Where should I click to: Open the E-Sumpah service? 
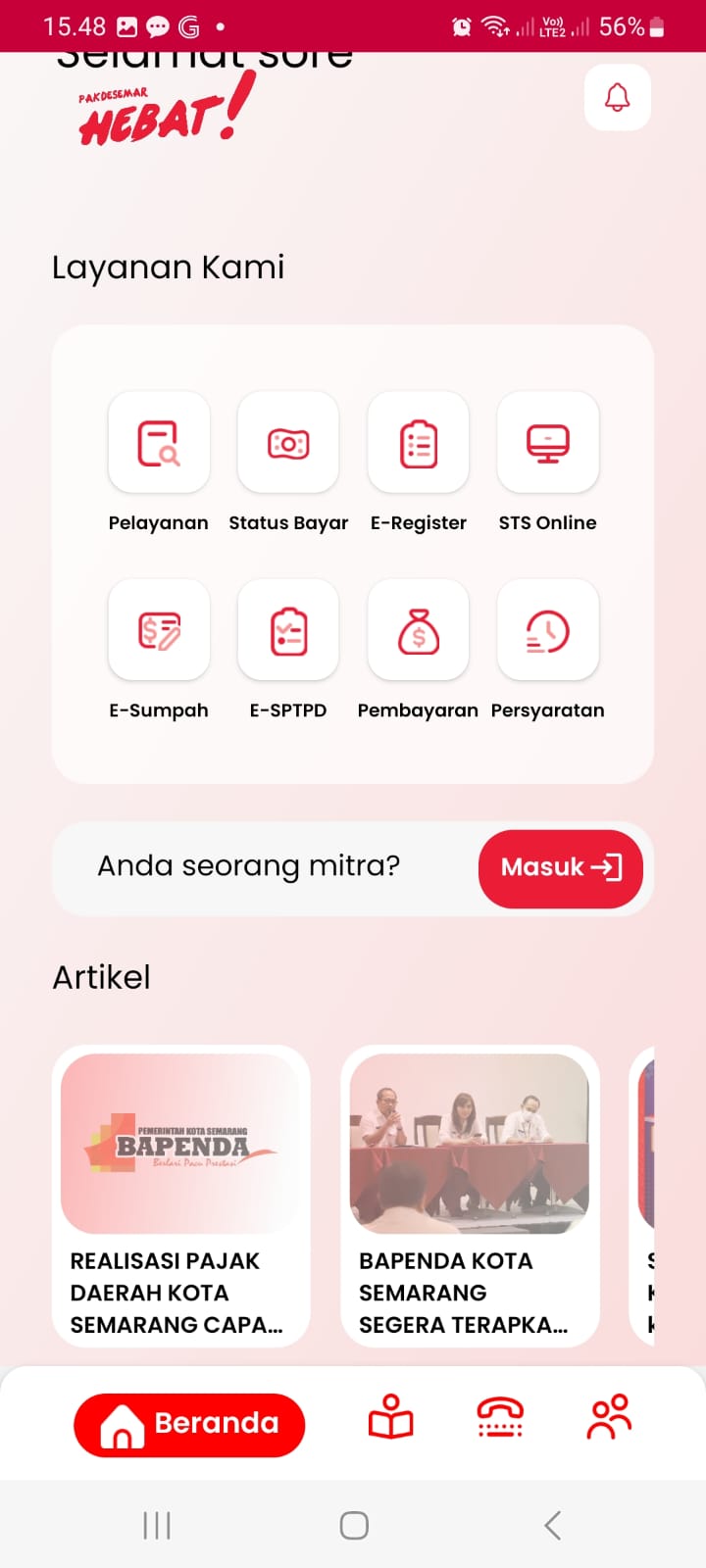pyautogui.click(x=159, y=631)
